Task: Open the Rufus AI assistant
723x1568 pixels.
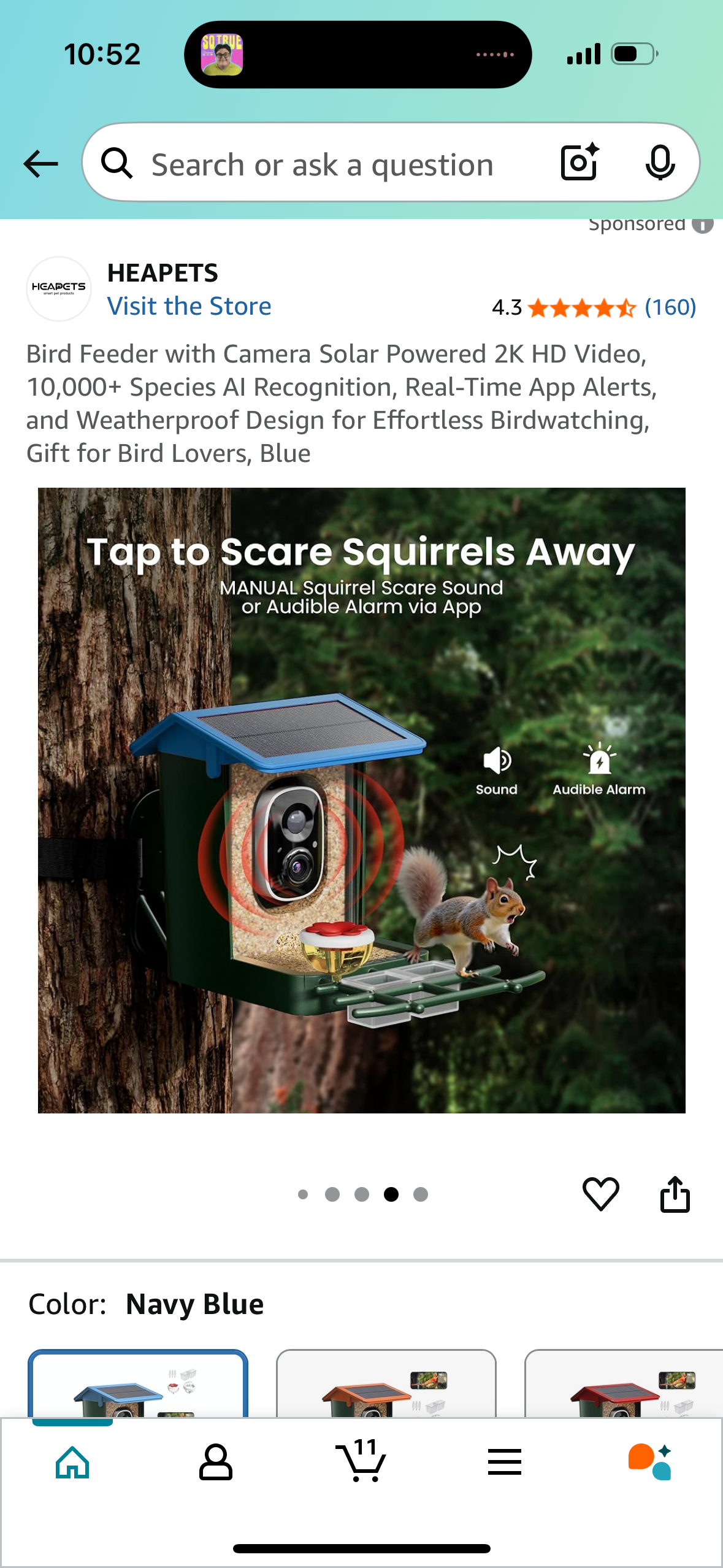Action: 650,1462
